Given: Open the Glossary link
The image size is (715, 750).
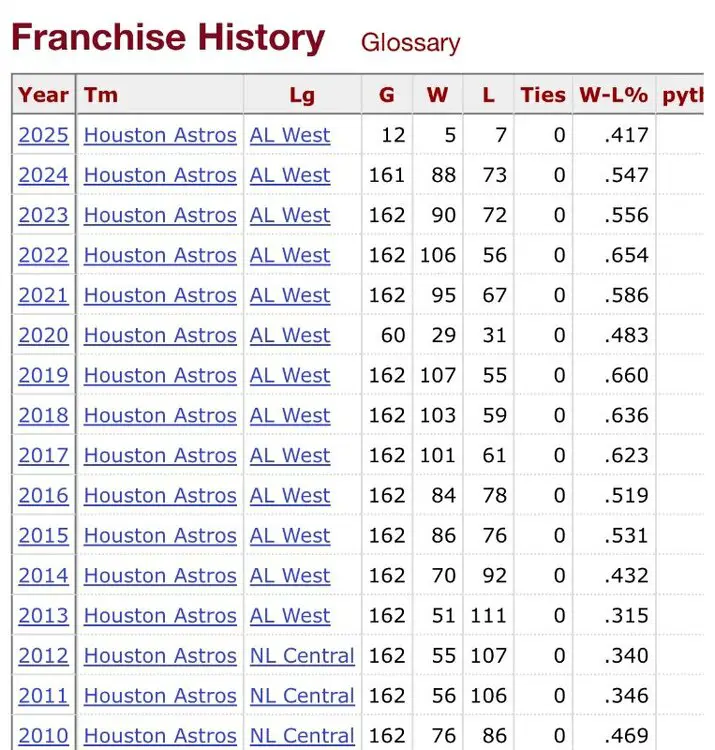Looking at the screenshot, I should (410, 43).
